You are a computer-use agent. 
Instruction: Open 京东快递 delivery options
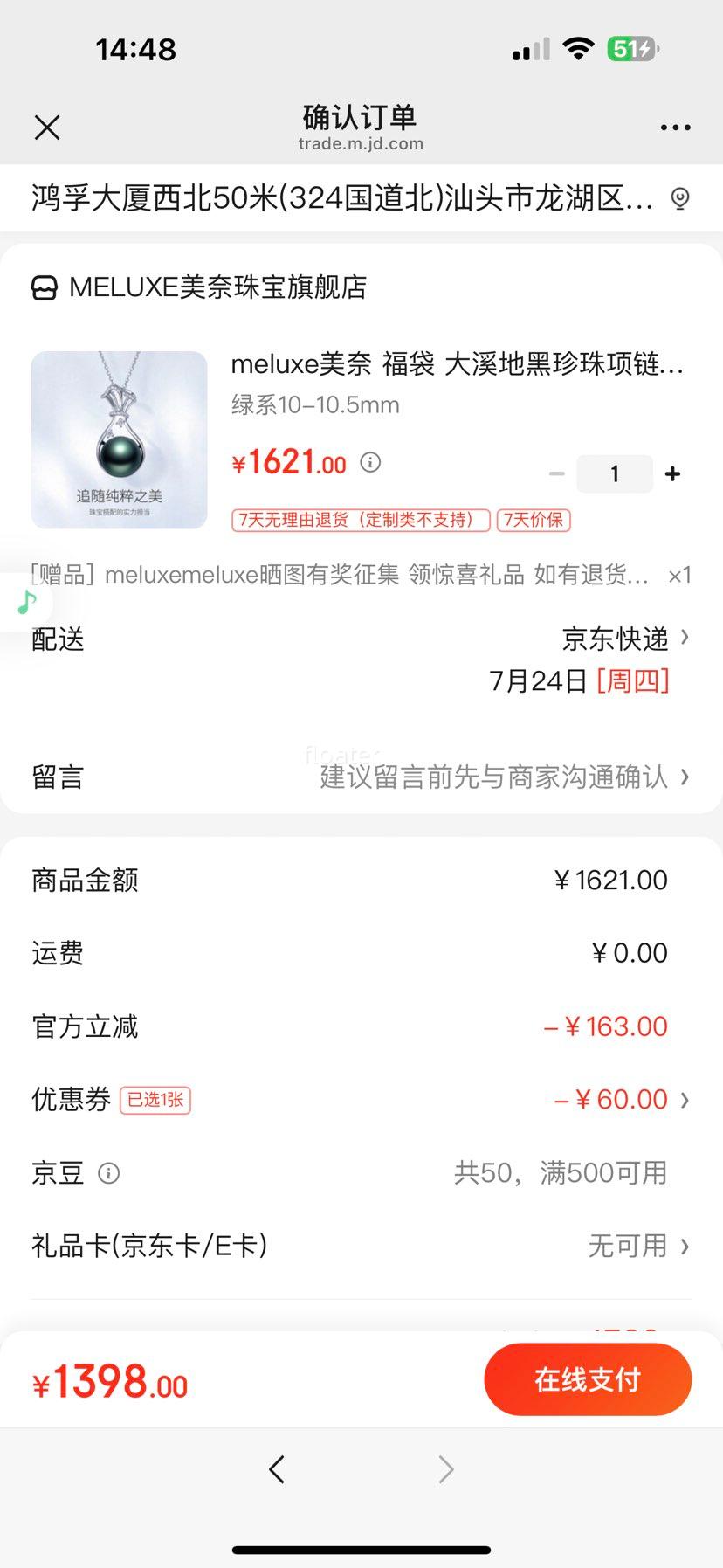click(x=625, y=639)
